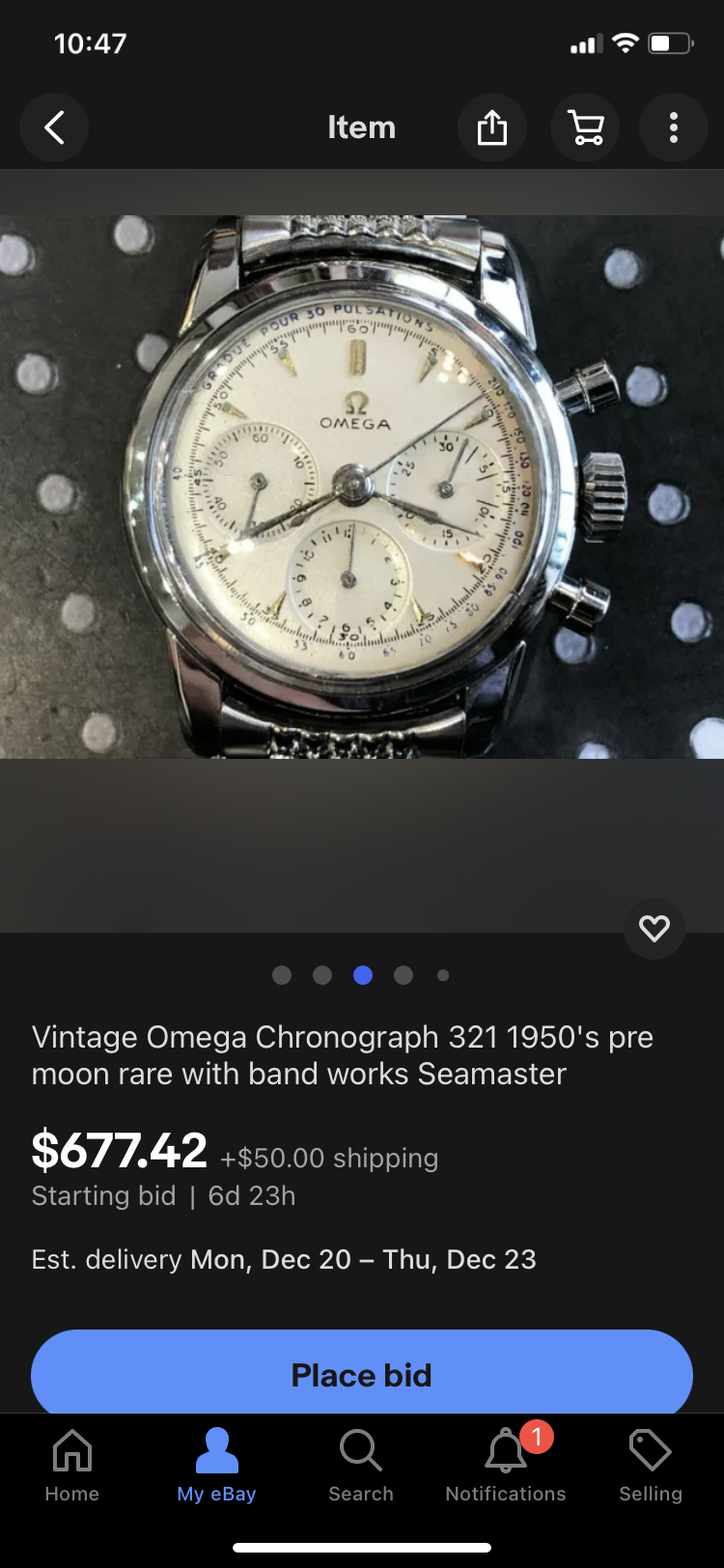Open the three-dot overflow menu
Image resolution: width=724 pixels, height=1568 pixels.
pos(673,127)
